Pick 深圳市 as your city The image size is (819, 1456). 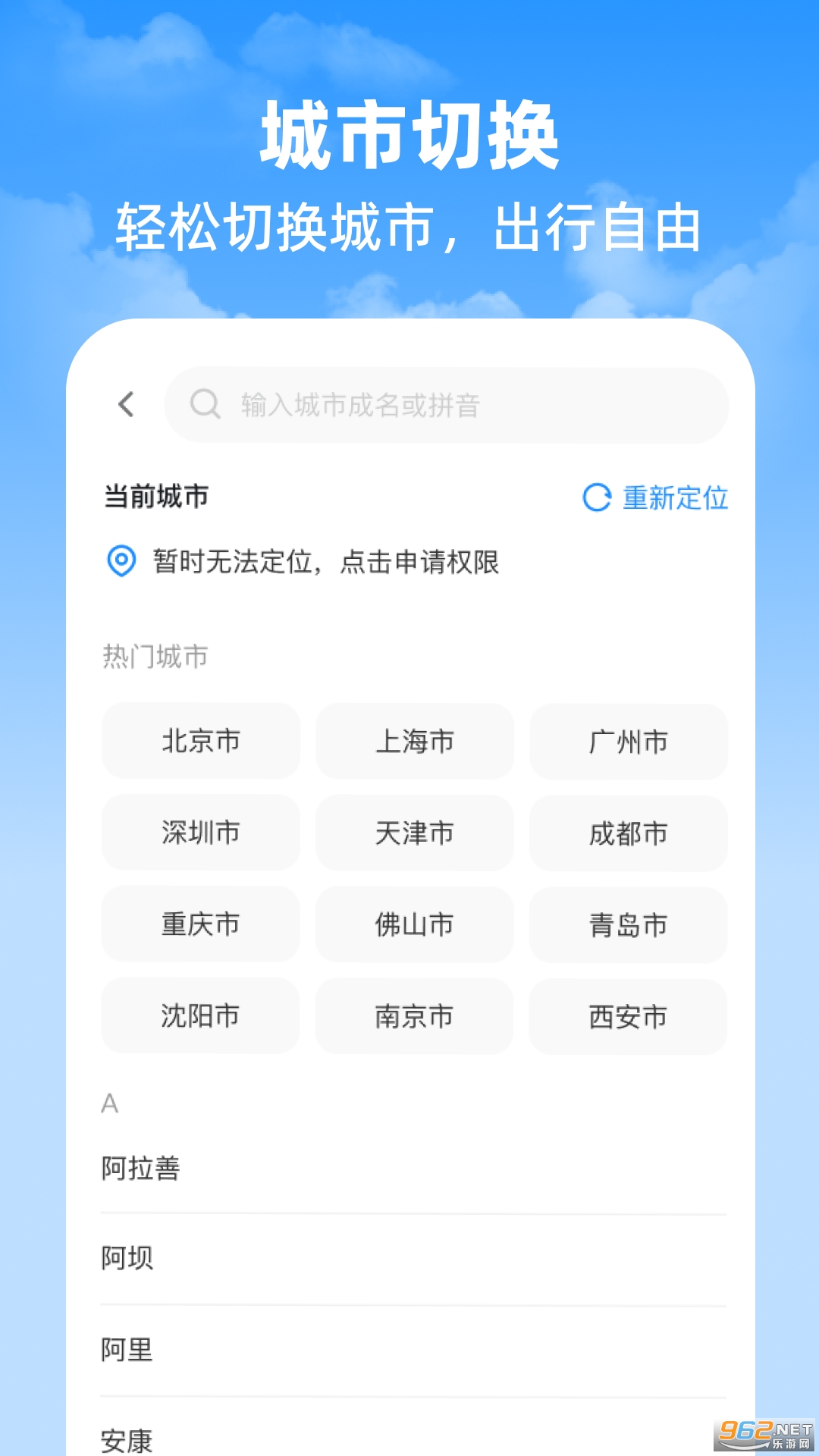199,834
